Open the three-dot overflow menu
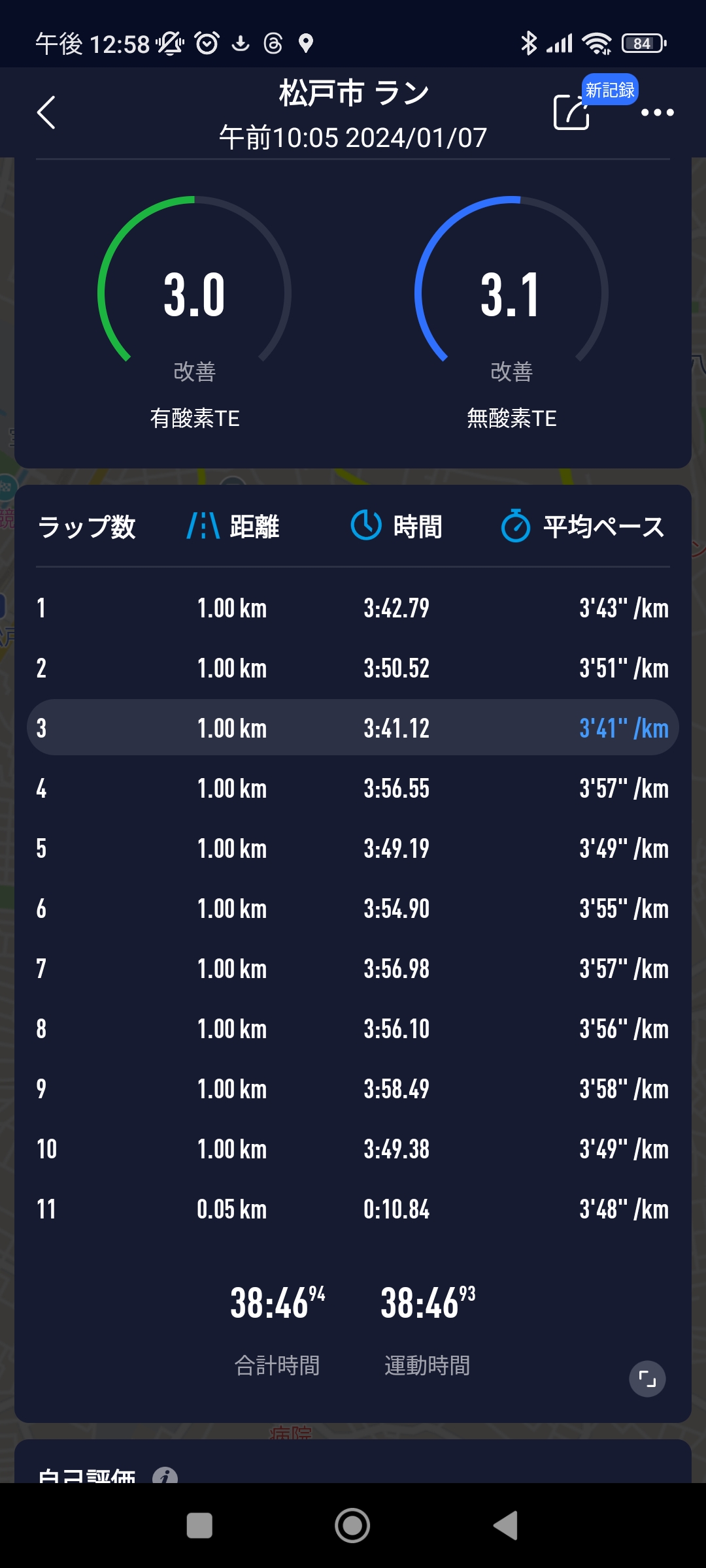This screenshot has width=706, height=1568. [657, 112]
